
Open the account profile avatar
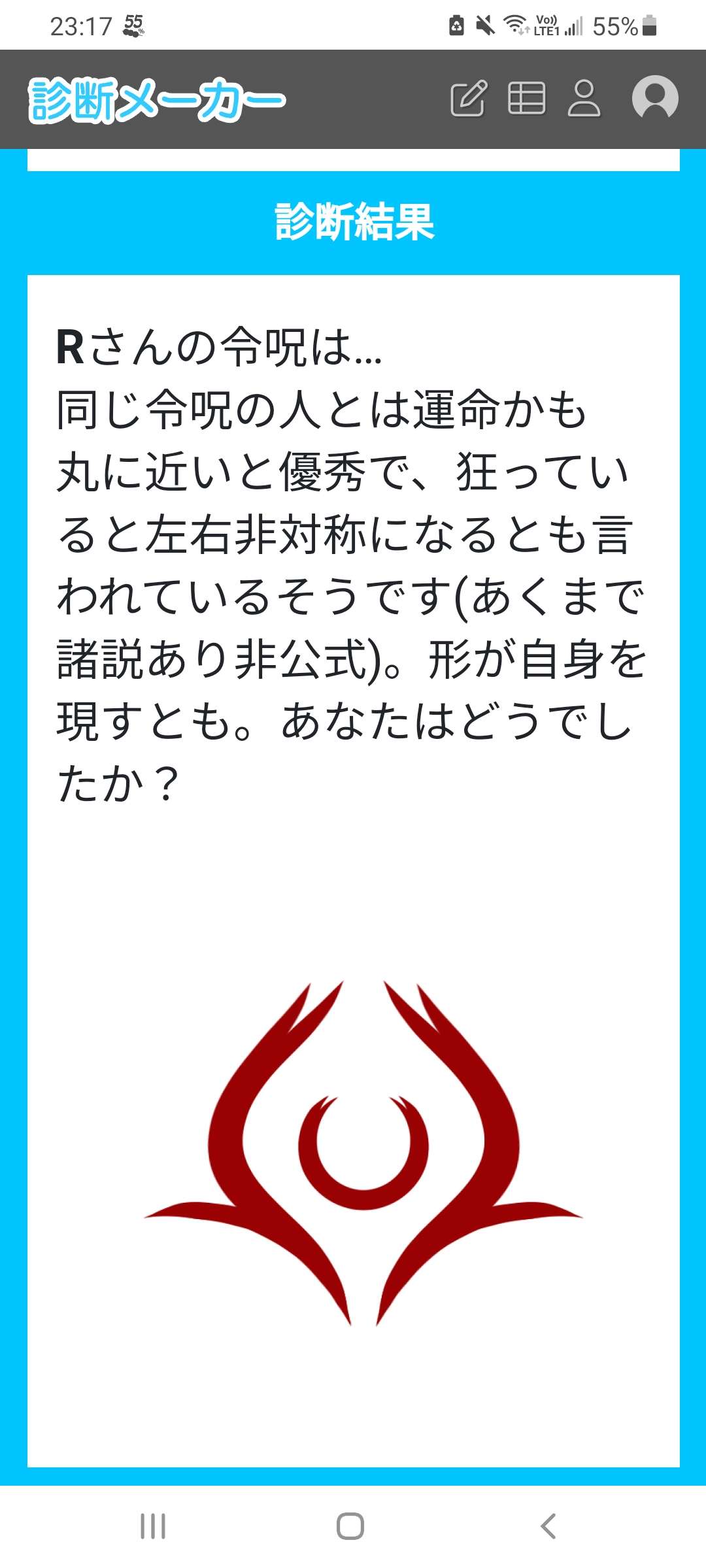tap(655, 98)
